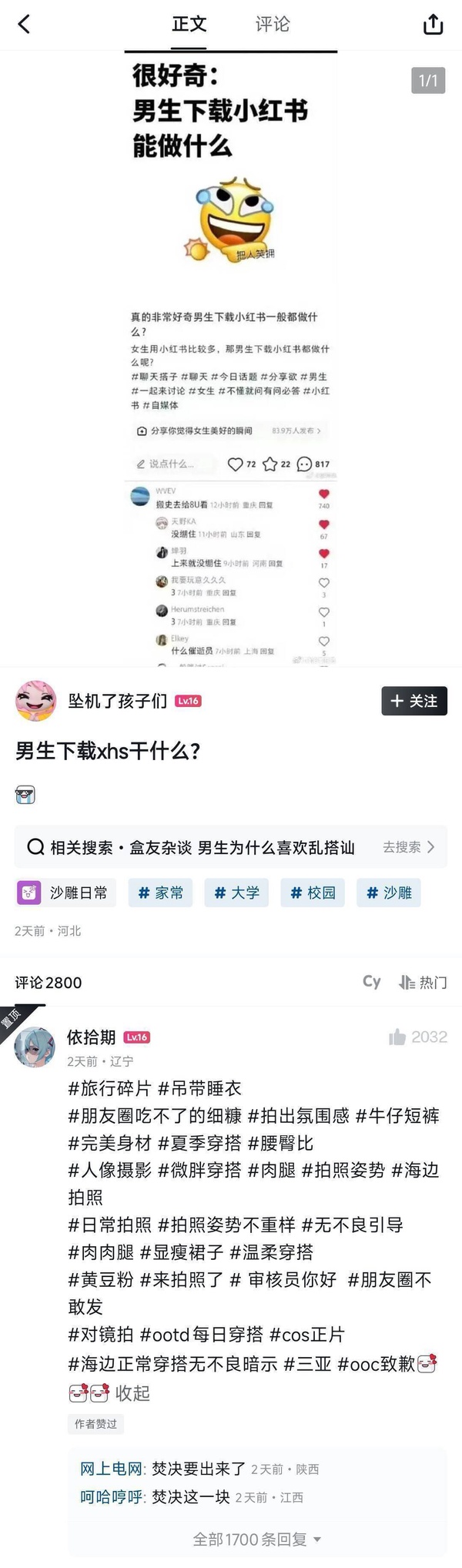Viewport: 462px width, 1568px height.
Task: Select the 正文 tab
Action: 189,24
